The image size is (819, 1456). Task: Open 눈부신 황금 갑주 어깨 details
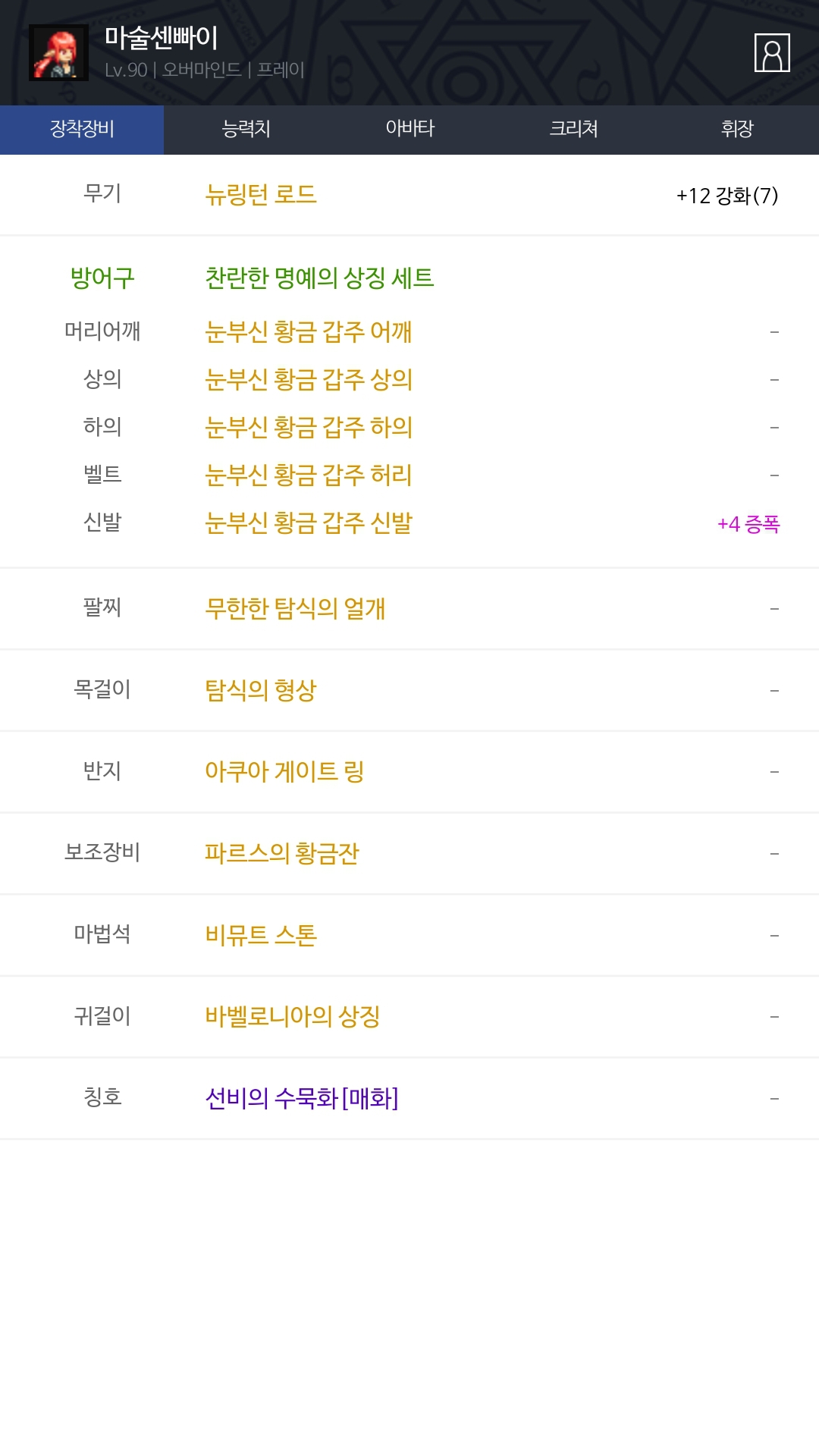coord(309,331)
